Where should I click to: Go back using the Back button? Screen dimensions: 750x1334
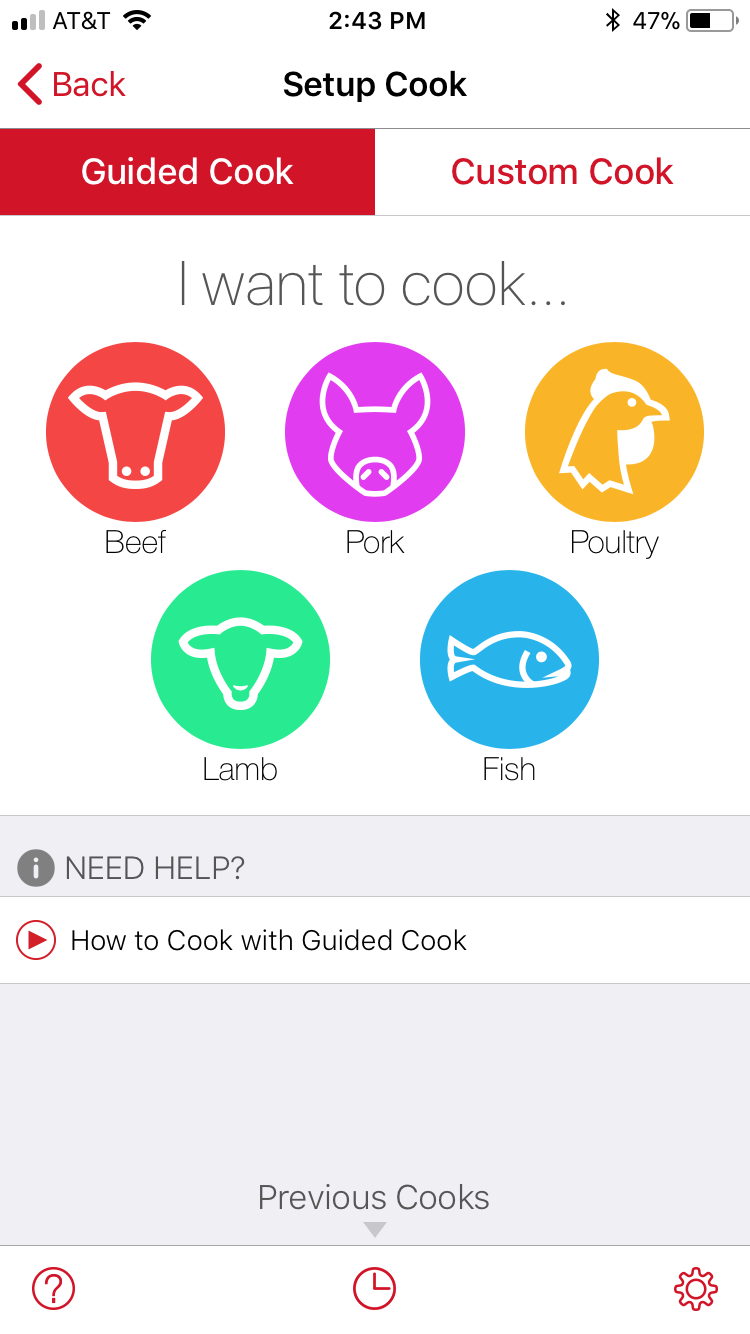(x=71, y=85)
